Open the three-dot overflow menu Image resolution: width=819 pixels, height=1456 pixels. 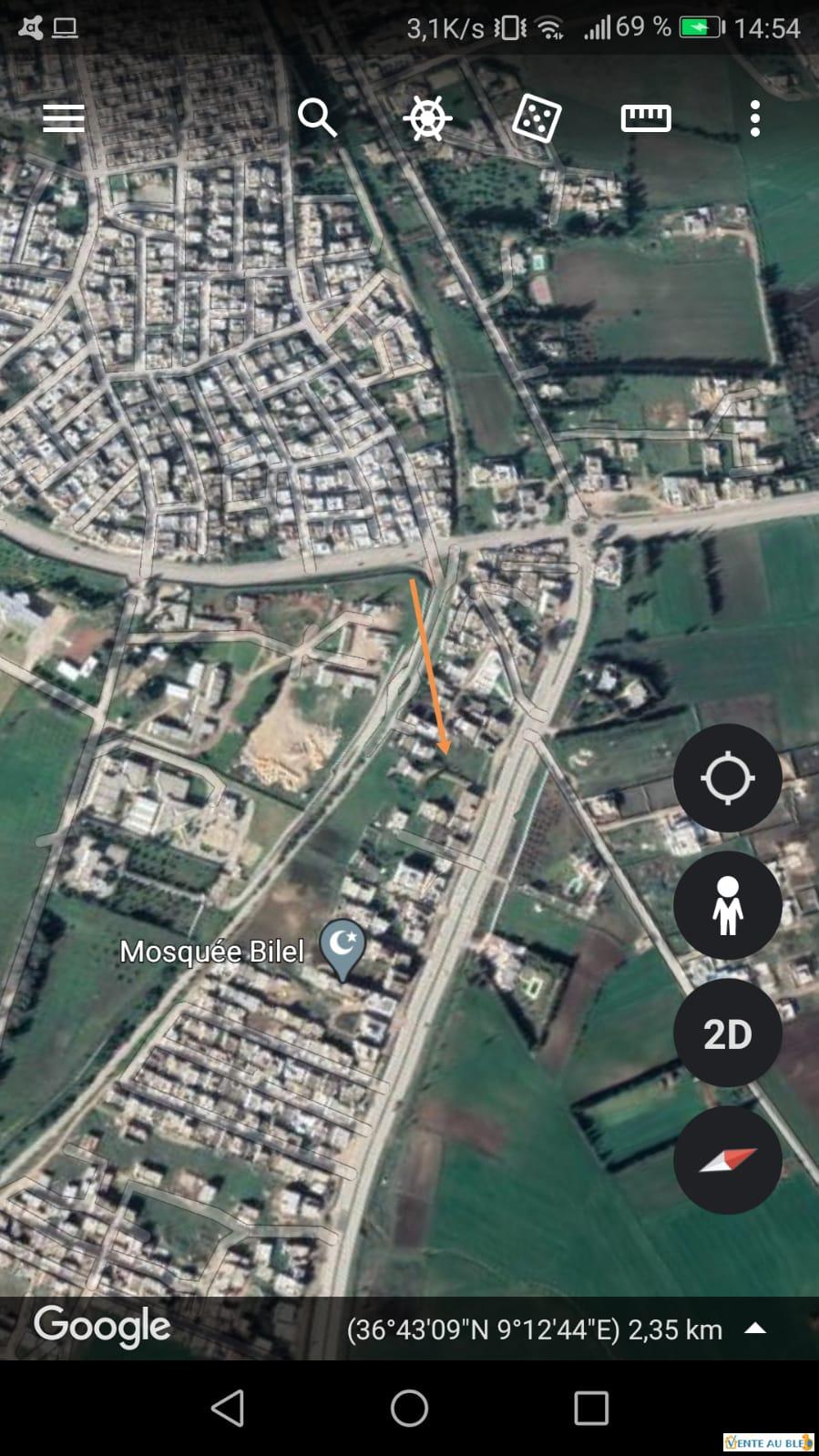(755, 118)
